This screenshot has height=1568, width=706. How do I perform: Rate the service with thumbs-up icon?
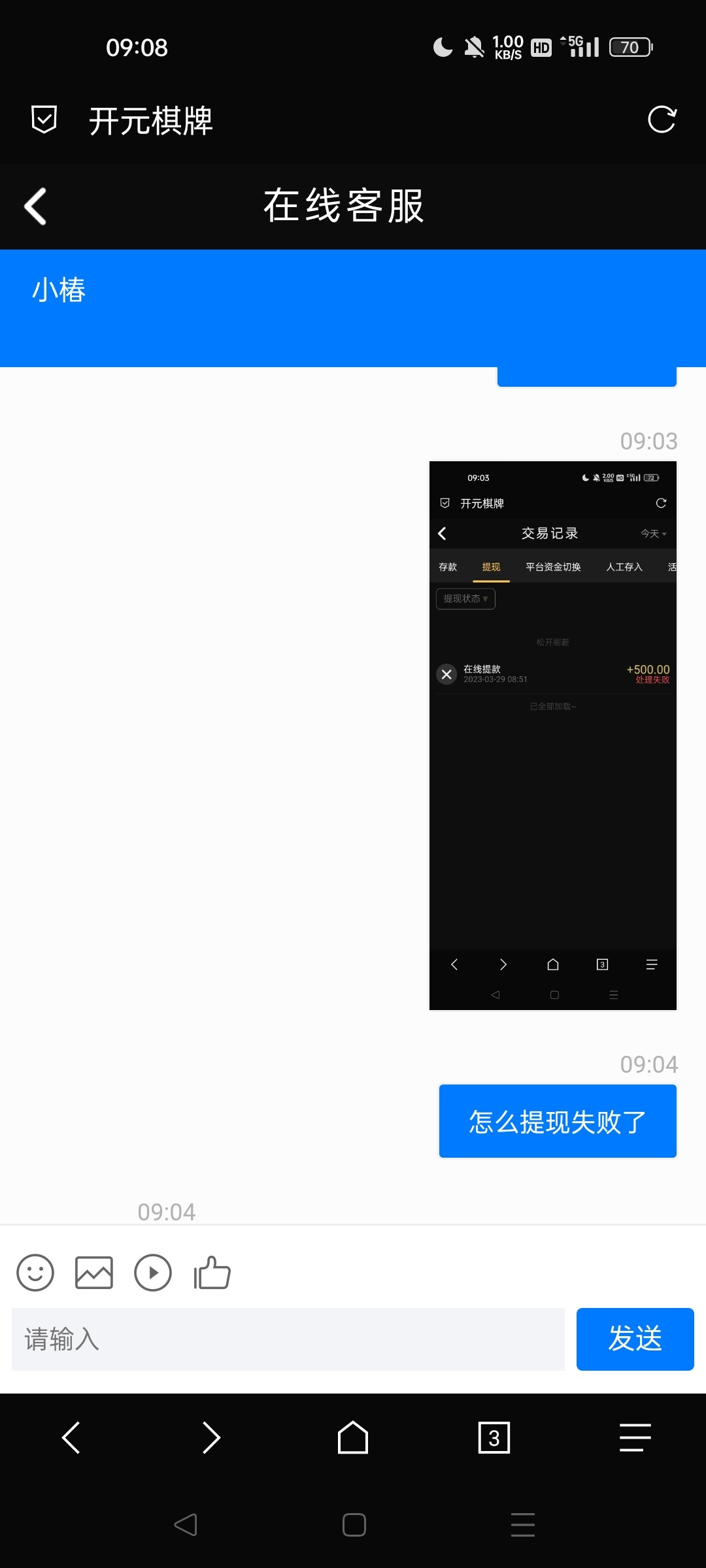(212, 1273)
